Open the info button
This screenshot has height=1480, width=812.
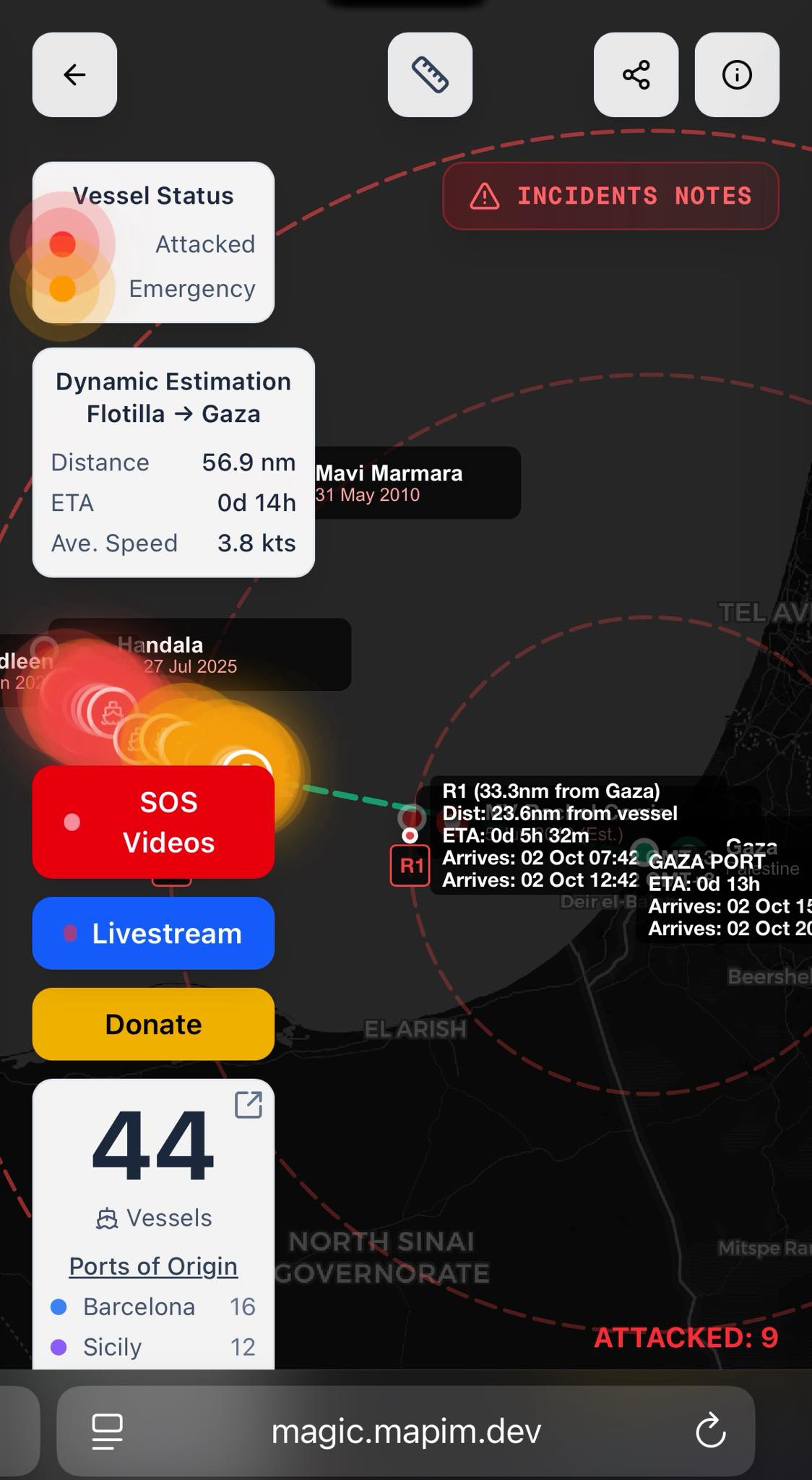737,74
